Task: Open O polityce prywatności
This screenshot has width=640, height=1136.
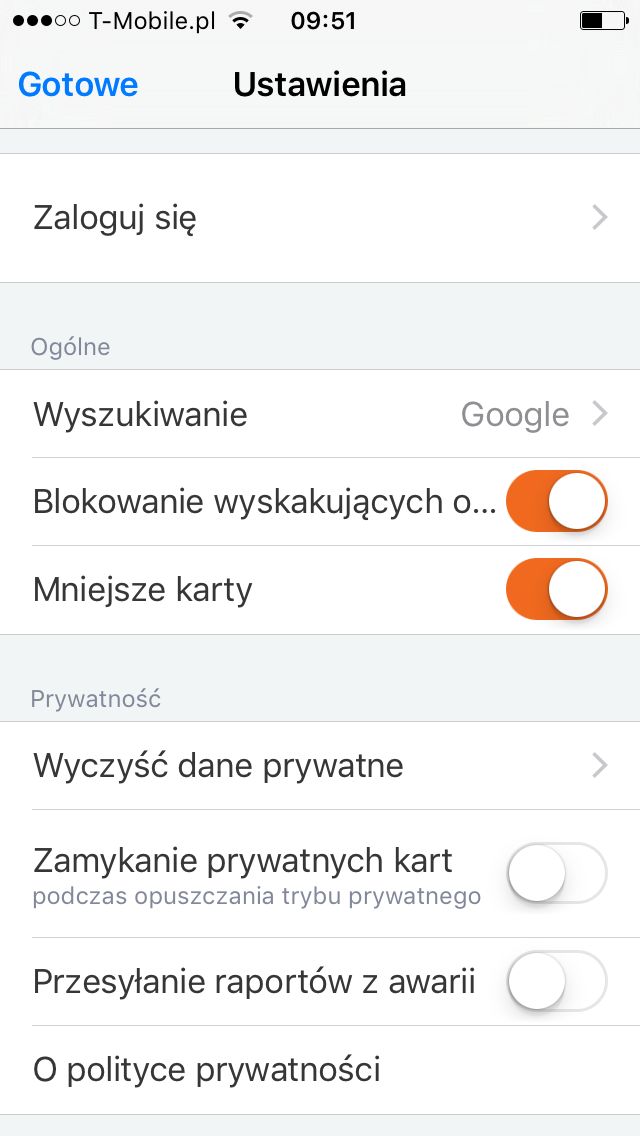Action: click(320, 1070)
